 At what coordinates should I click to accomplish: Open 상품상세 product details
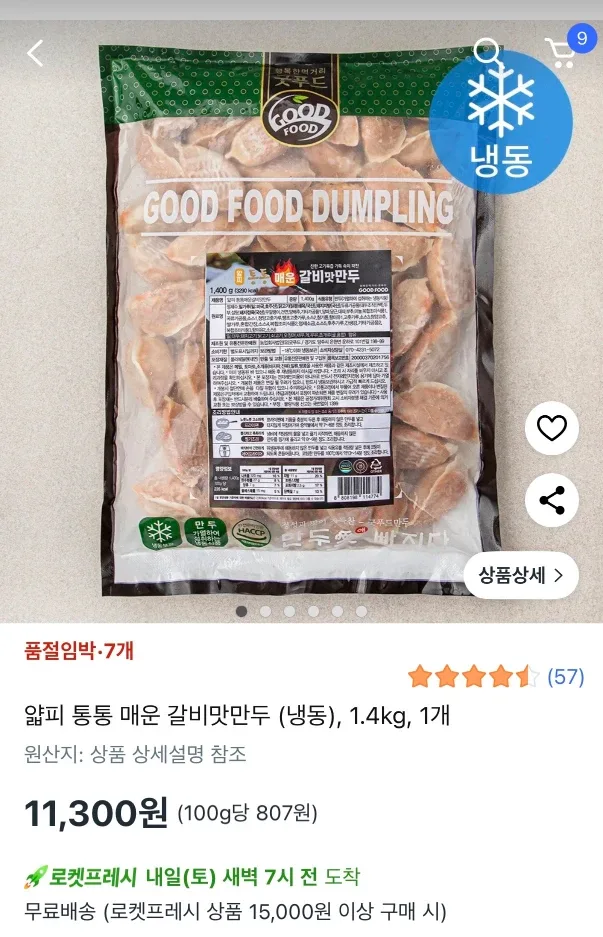coord(520,575)
